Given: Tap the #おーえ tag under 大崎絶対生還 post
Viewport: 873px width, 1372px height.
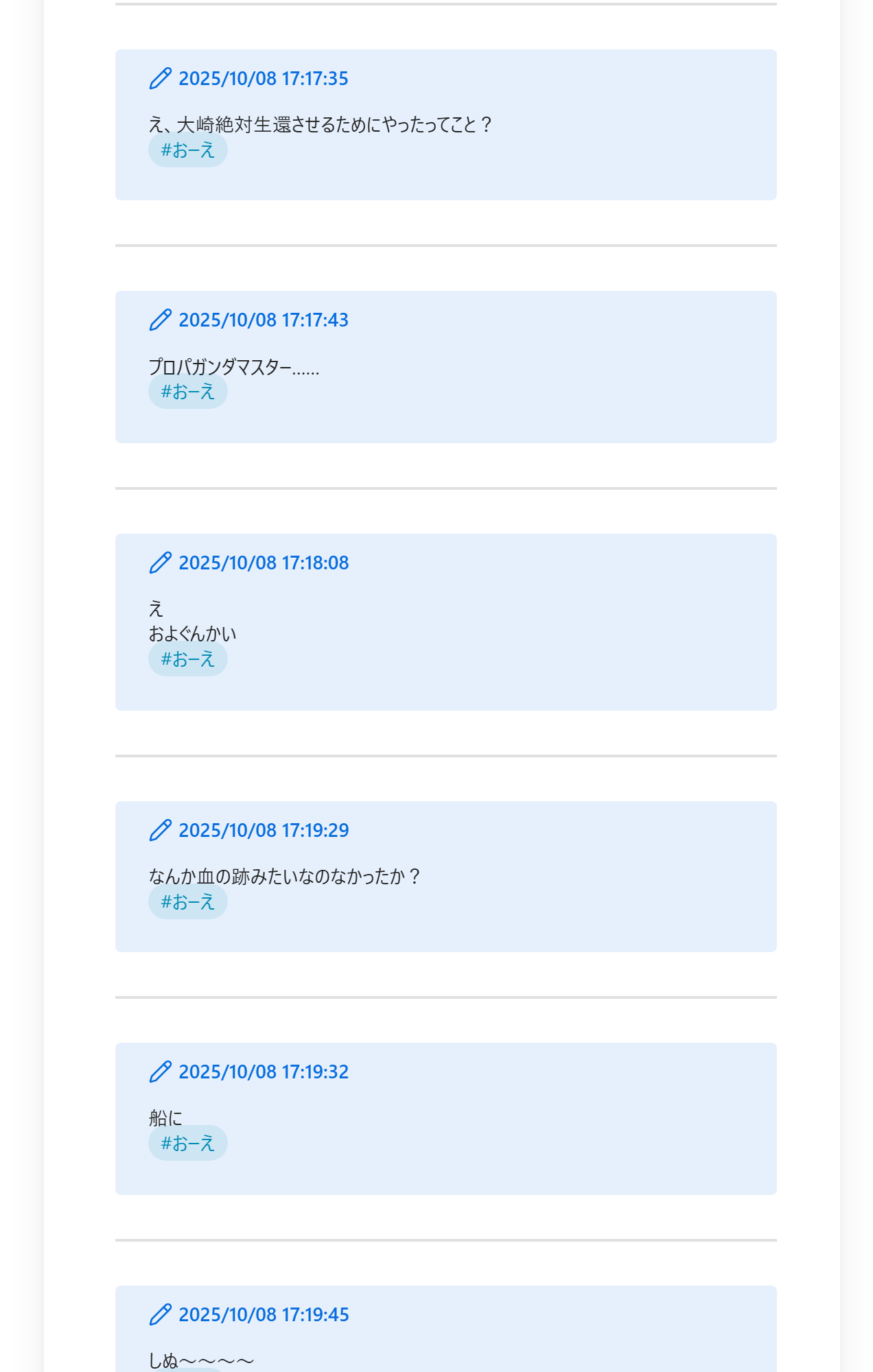Looking at the screenshot, I should click(187, 150).
